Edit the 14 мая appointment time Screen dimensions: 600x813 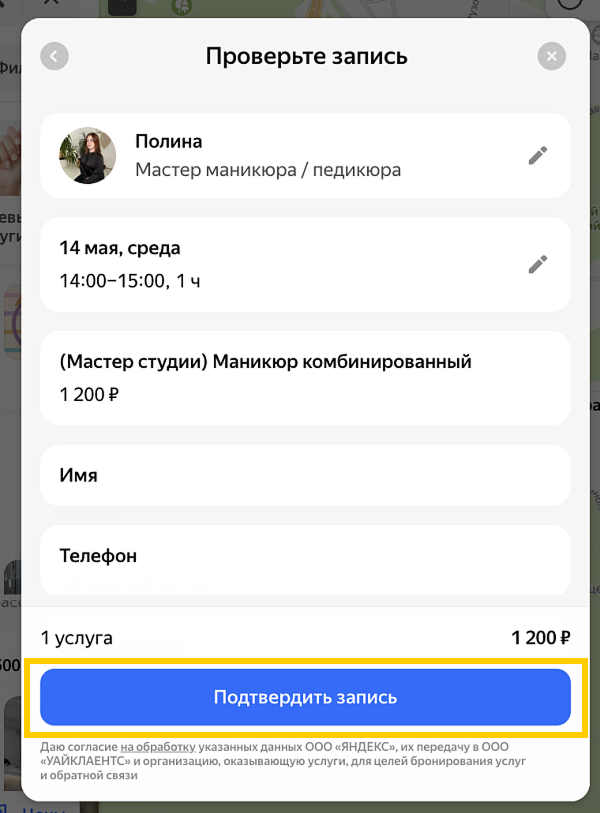(x=538, y=264)
